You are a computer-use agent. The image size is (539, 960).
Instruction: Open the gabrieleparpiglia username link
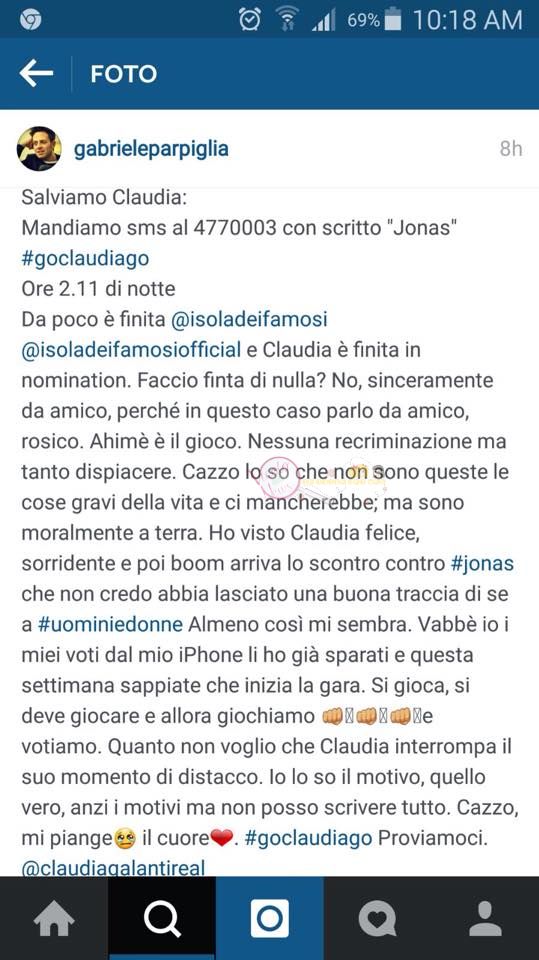pyautogui.click(x=151, y=149)
